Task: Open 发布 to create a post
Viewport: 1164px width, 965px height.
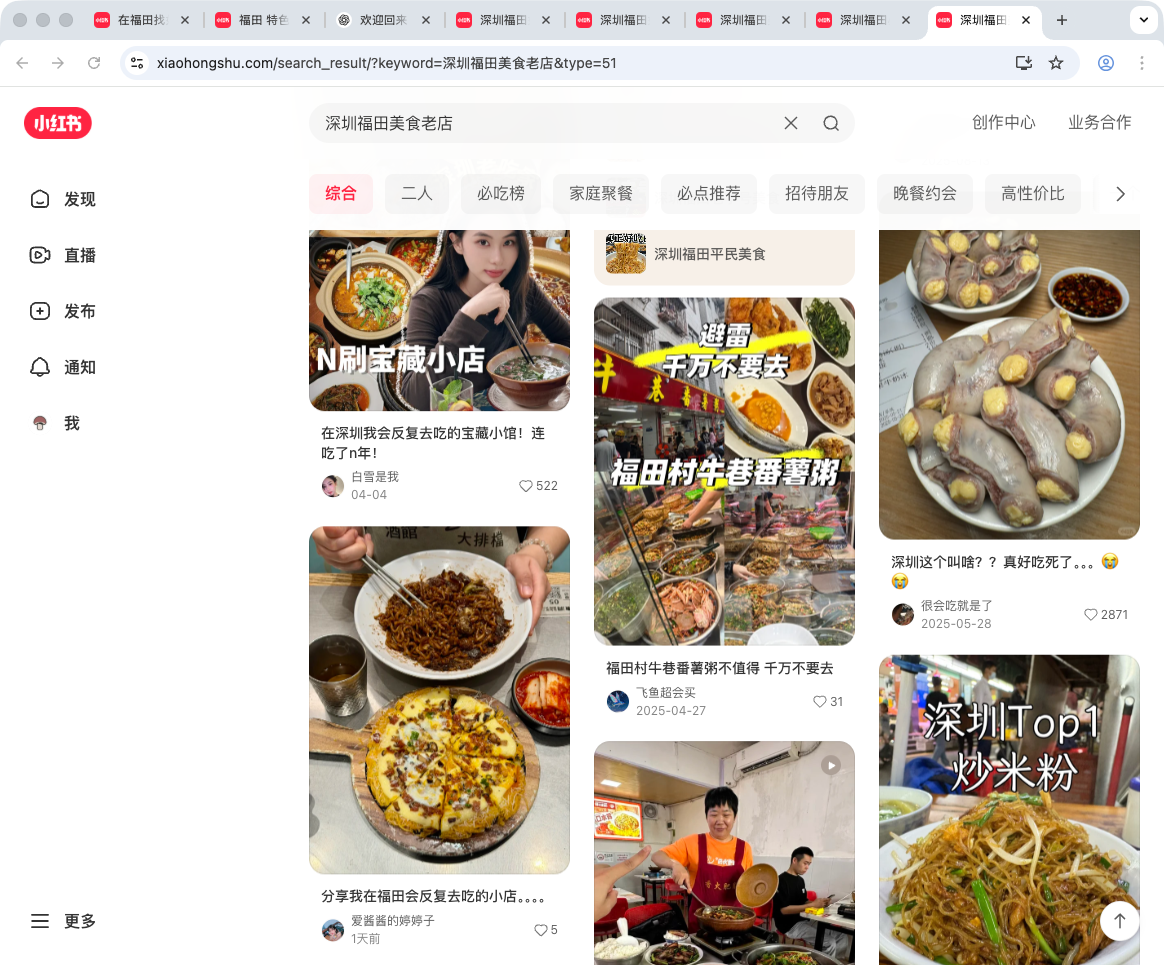Action: pos(64,311)
